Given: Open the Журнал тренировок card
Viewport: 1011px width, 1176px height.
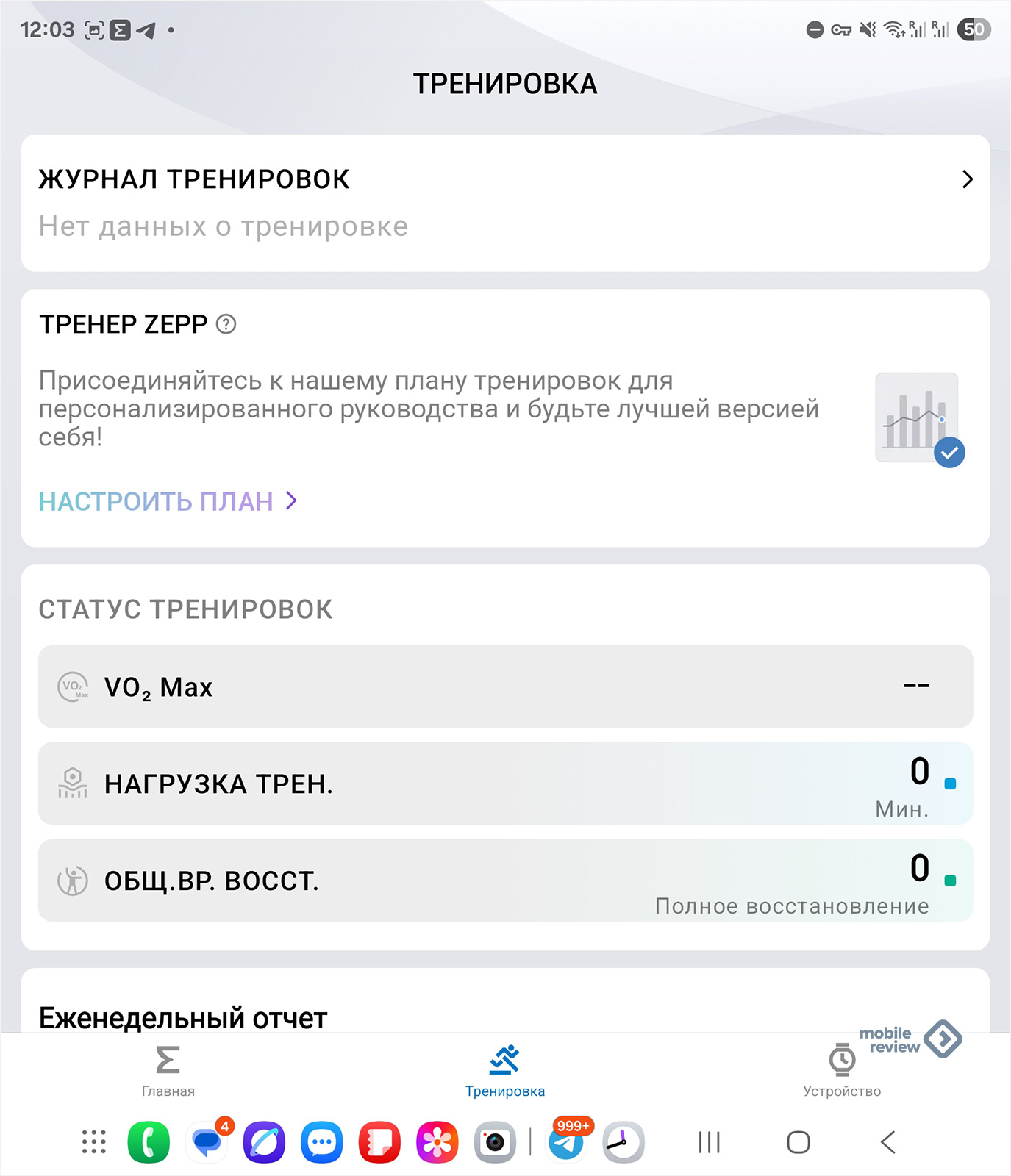Looking at the screenshot, I should pos(504,202).
